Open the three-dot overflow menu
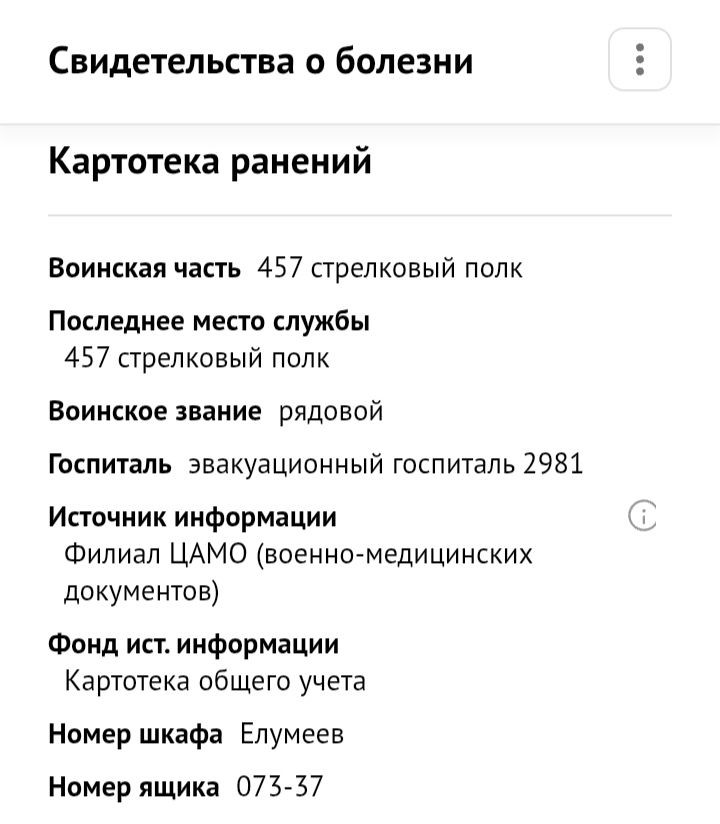Screen dimensions: 720x824 tap(639, 59)
